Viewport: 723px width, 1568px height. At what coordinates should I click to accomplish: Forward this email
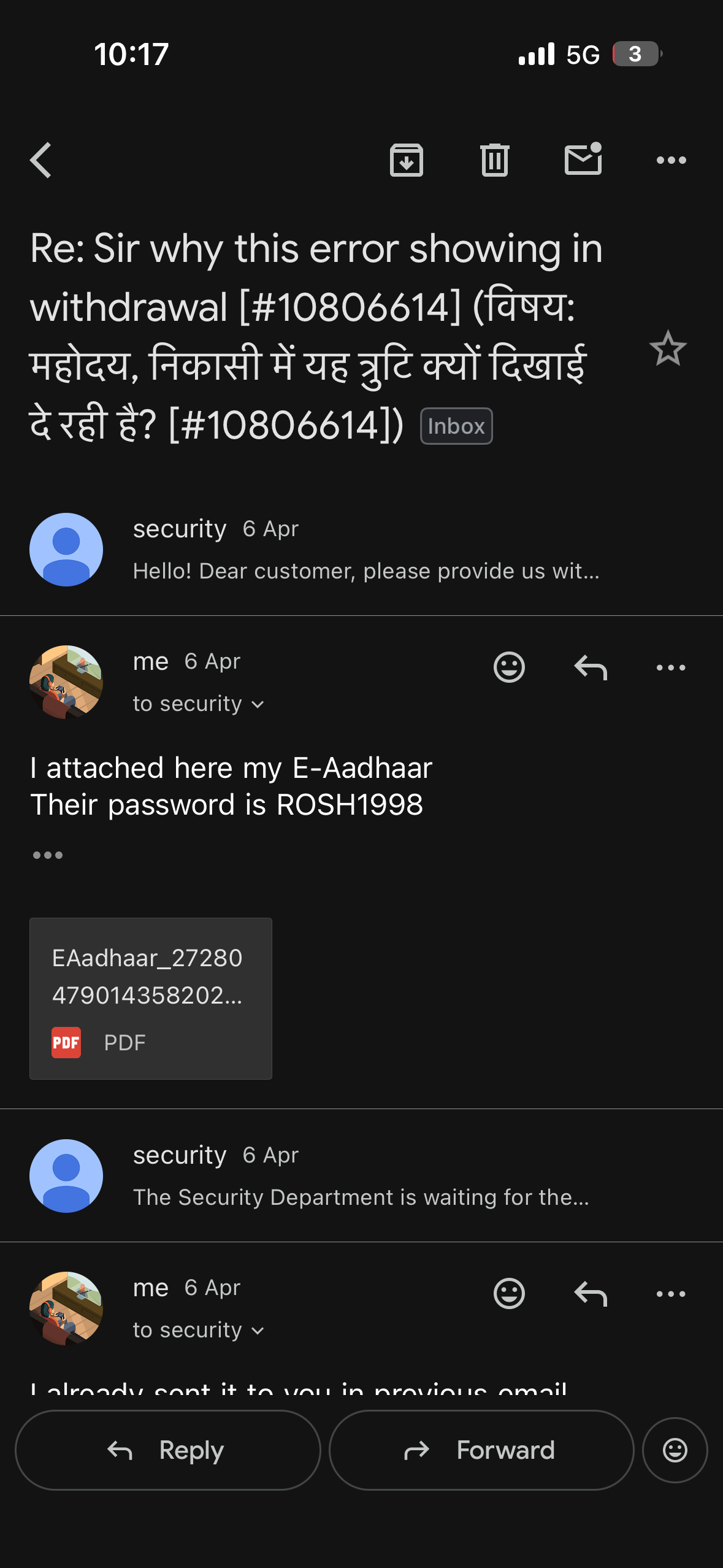(481, 1450)
